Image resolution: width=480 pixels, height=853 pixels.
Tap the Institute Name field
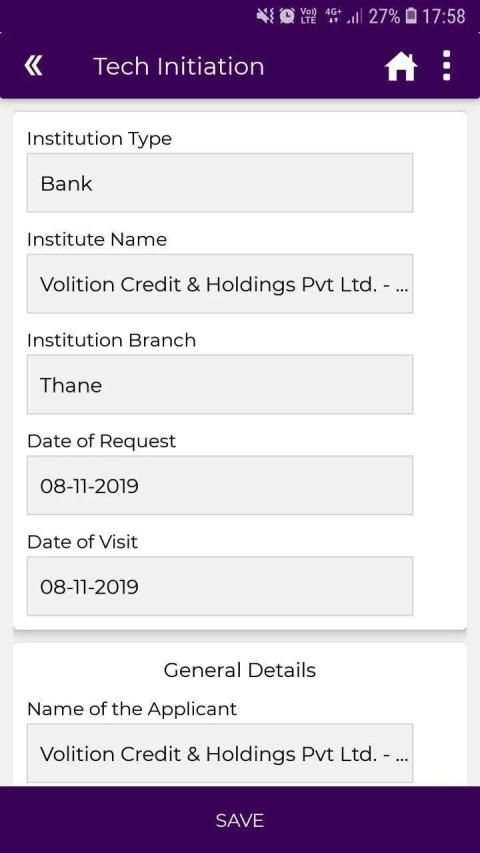220,283
